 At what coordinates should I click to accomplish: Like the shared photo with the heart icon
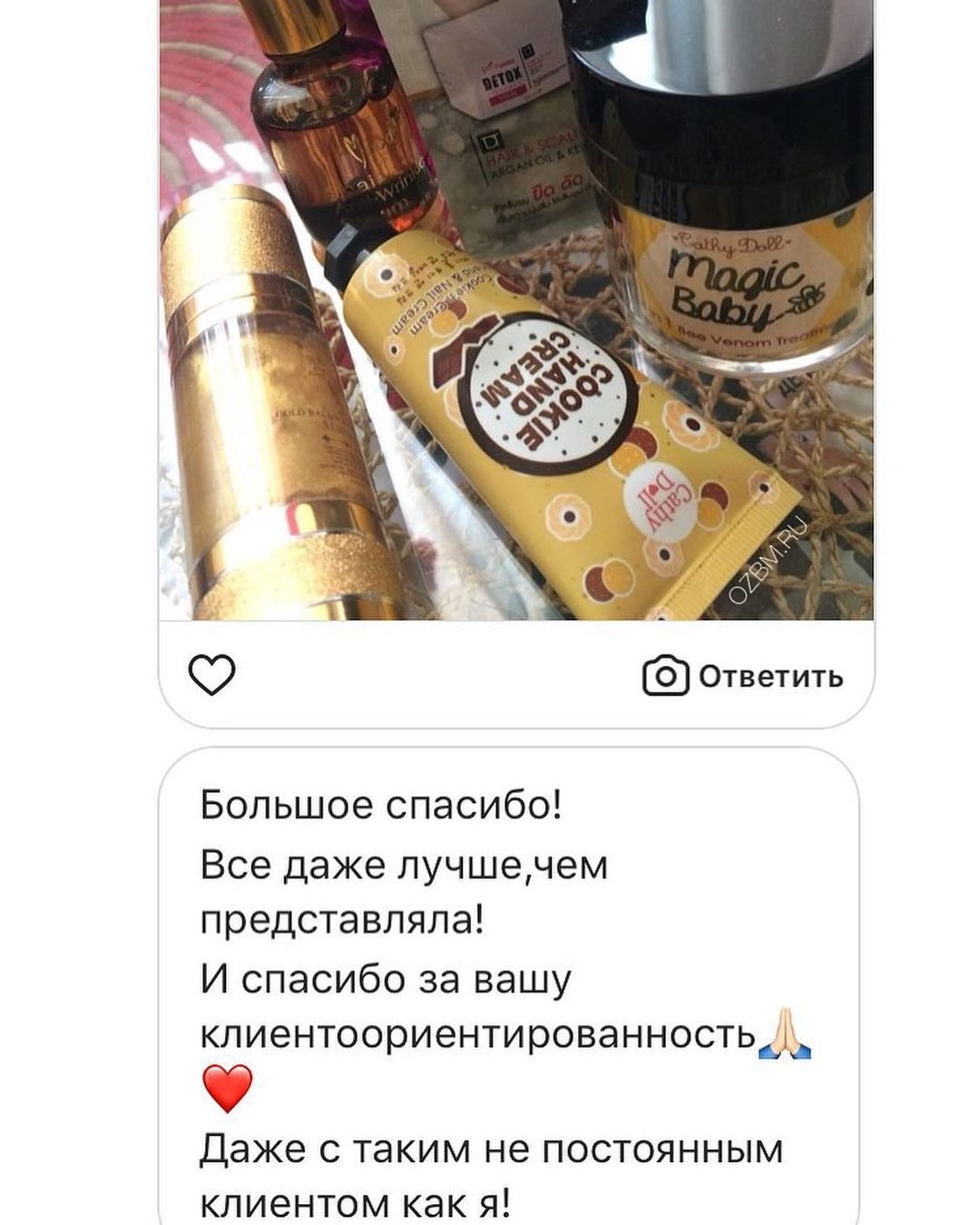coord(211,675)
